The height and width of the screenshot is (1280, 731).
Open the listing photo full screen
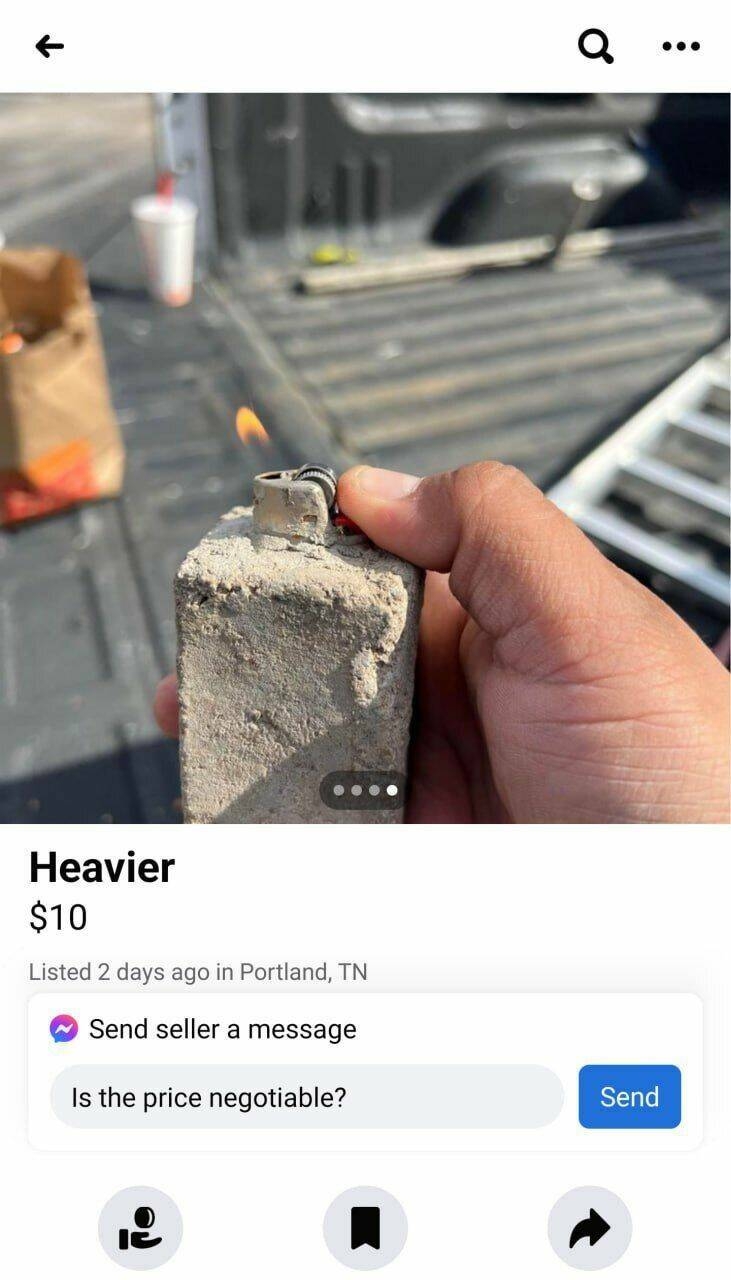[365, 457]
